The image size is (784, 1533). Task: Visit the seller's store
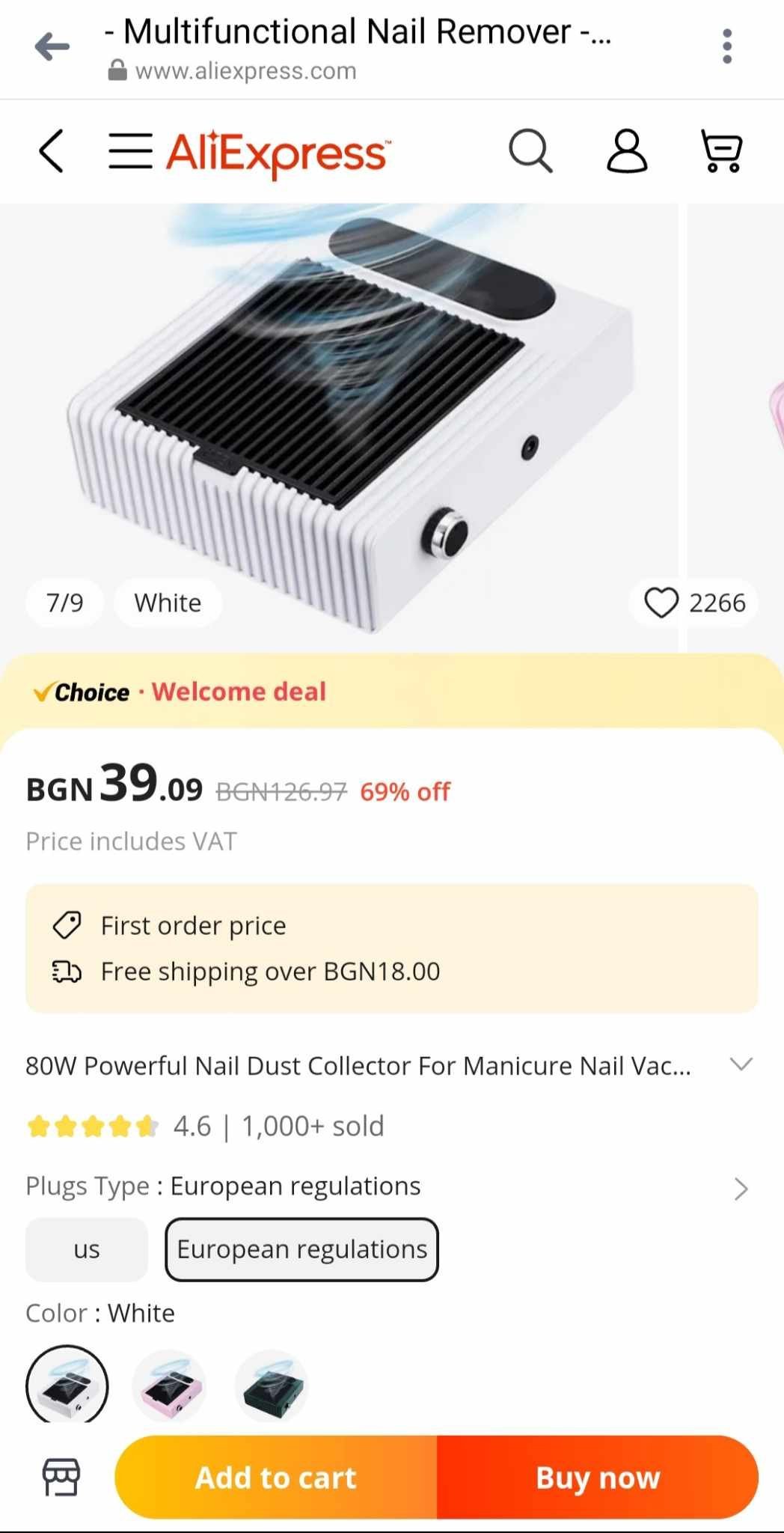pos(61,1477)
